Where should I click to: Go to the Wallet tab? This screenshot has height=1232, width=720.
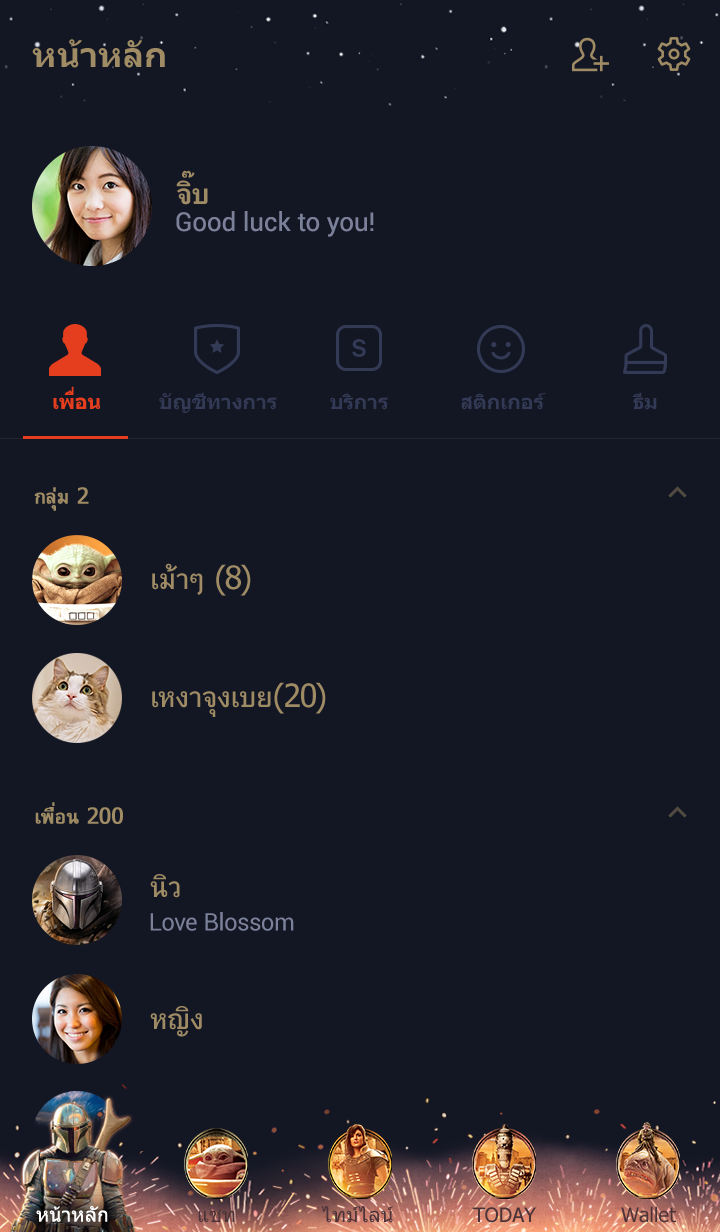click(648, 1175)
